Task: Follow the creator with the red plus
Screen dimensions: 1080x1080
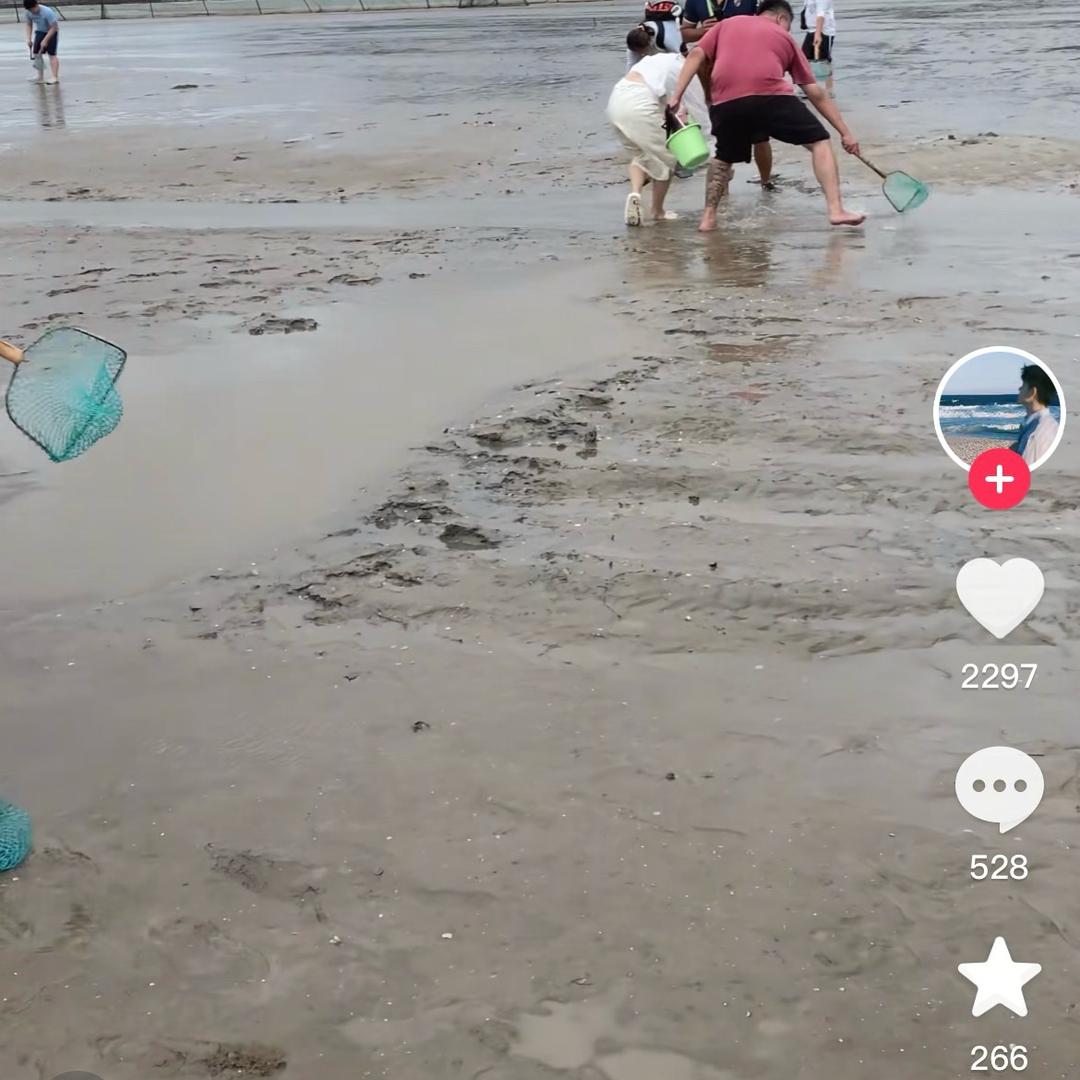Action: click(999, 479)
